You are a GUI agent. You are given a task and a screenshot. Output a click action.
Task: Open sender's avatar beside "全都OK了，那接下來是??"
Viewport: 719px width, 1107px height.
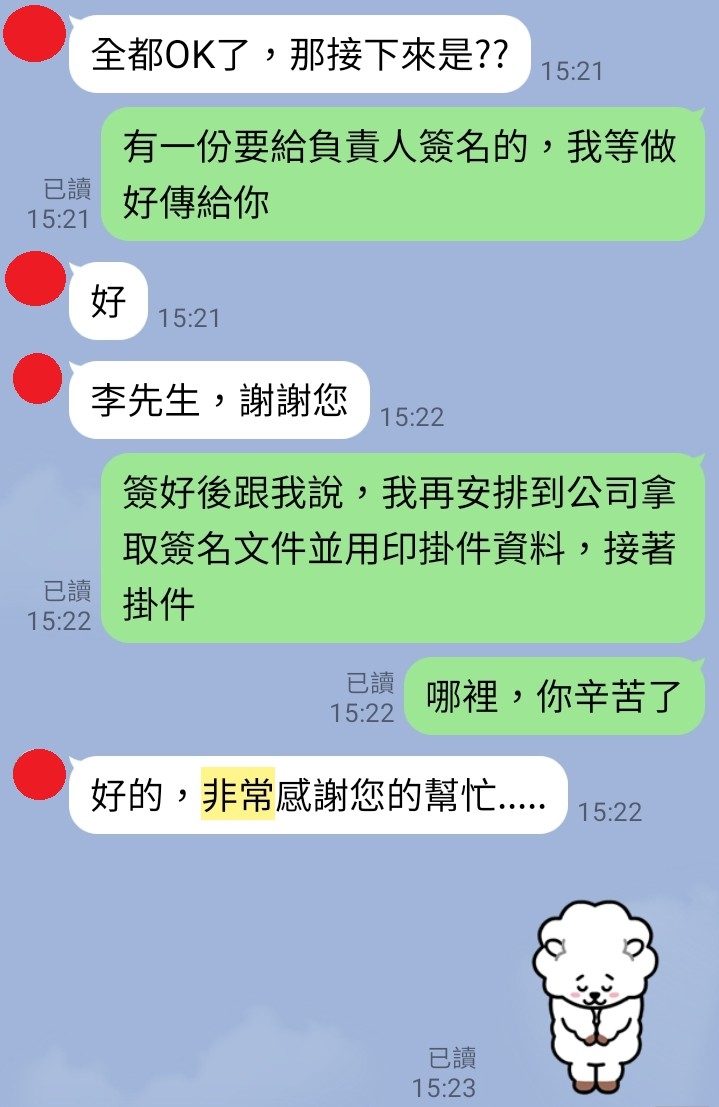35,33
